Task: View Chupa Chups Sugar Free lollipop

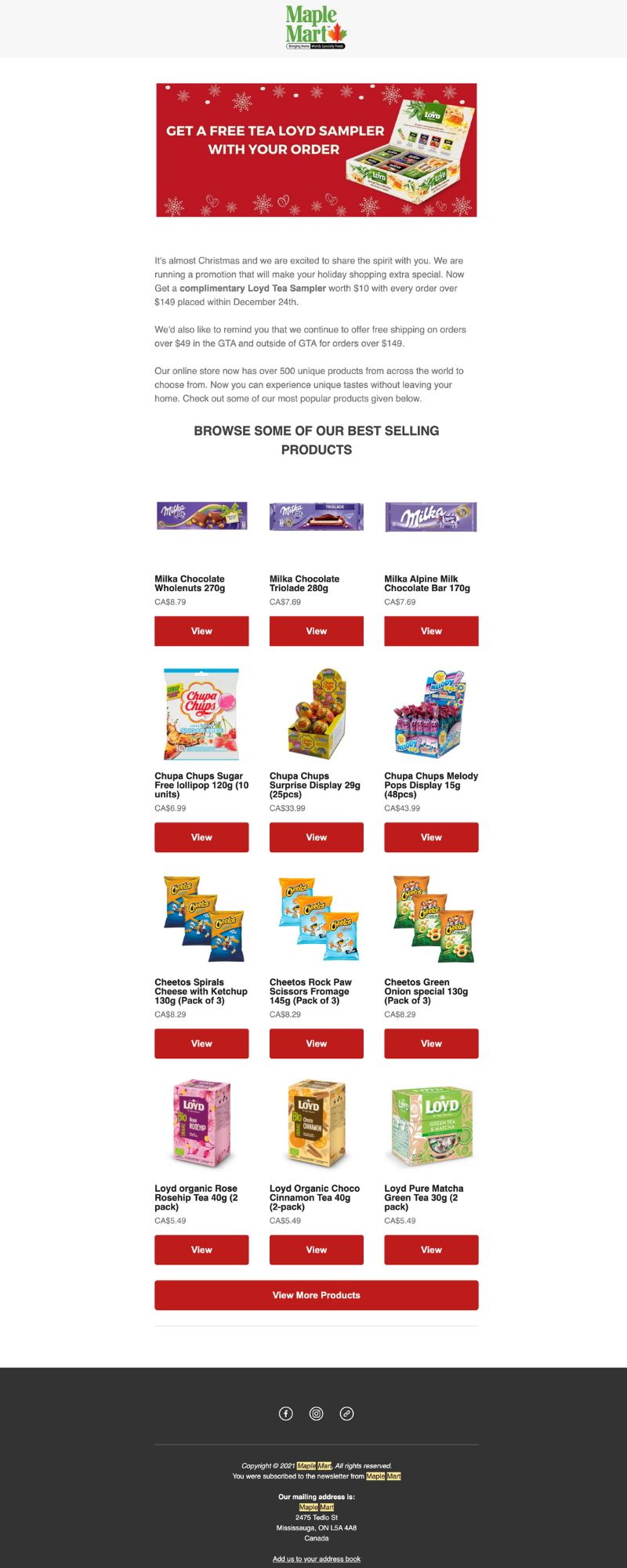Action: (201, 837)
